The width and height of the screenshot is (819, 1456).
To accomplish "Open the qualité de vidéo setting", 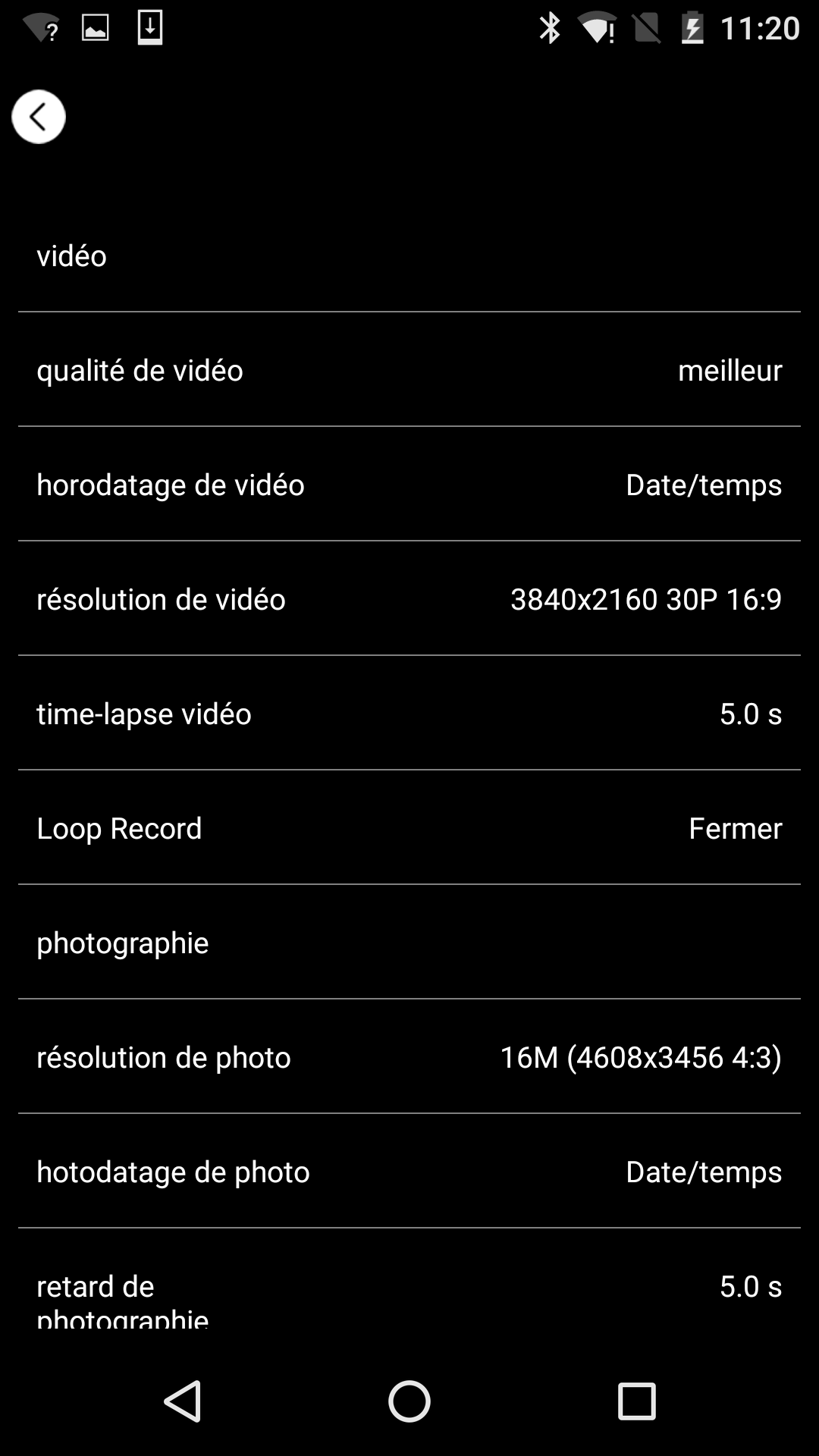I will (409, 370).
